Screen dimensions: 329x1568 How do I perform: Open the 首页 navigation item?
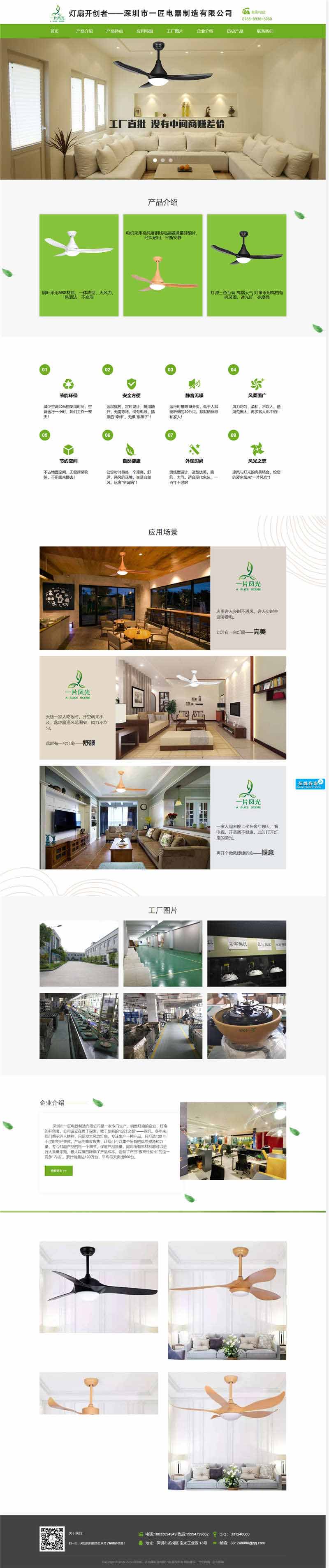click(55, 31)
